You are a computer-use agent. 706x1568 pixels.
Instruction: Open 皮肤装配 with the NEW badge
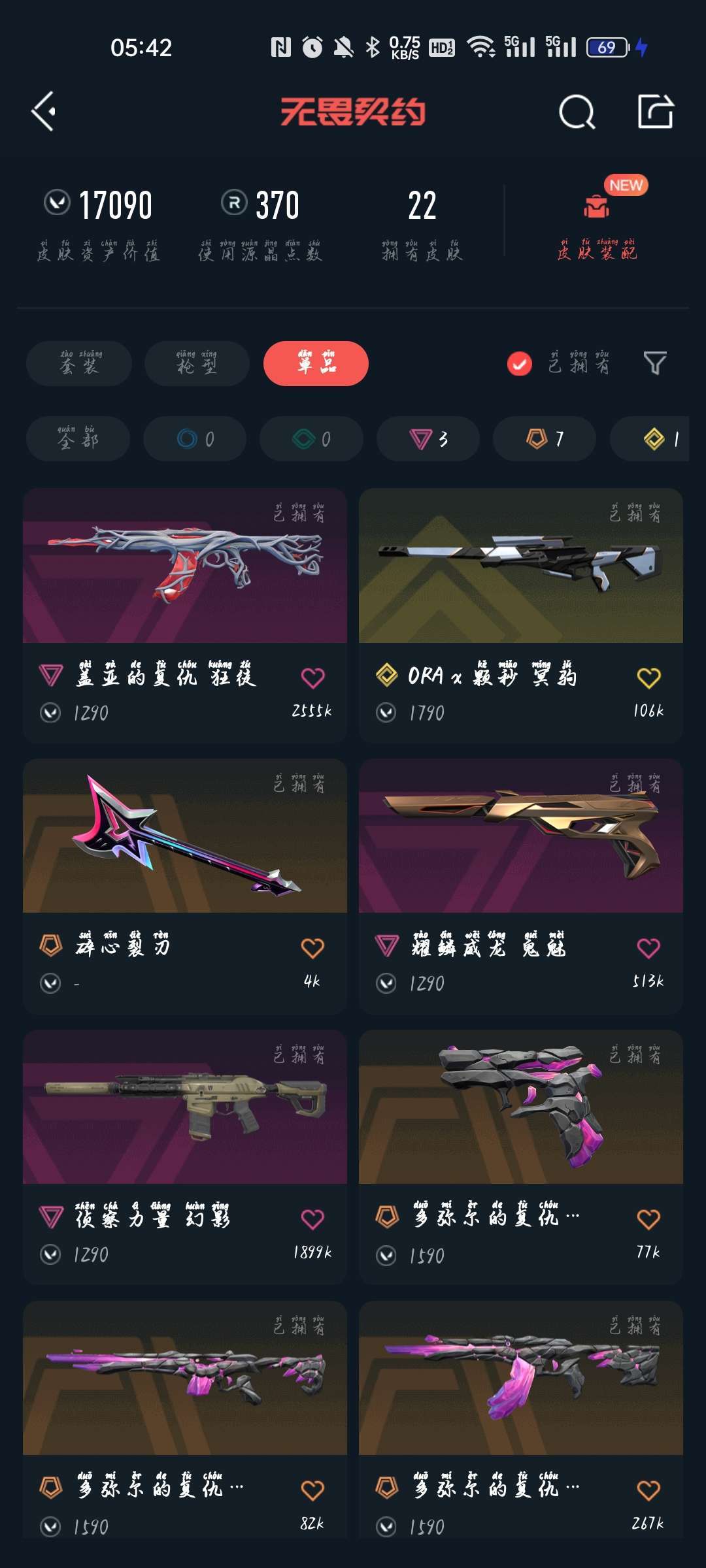click(x=597, y=222)
